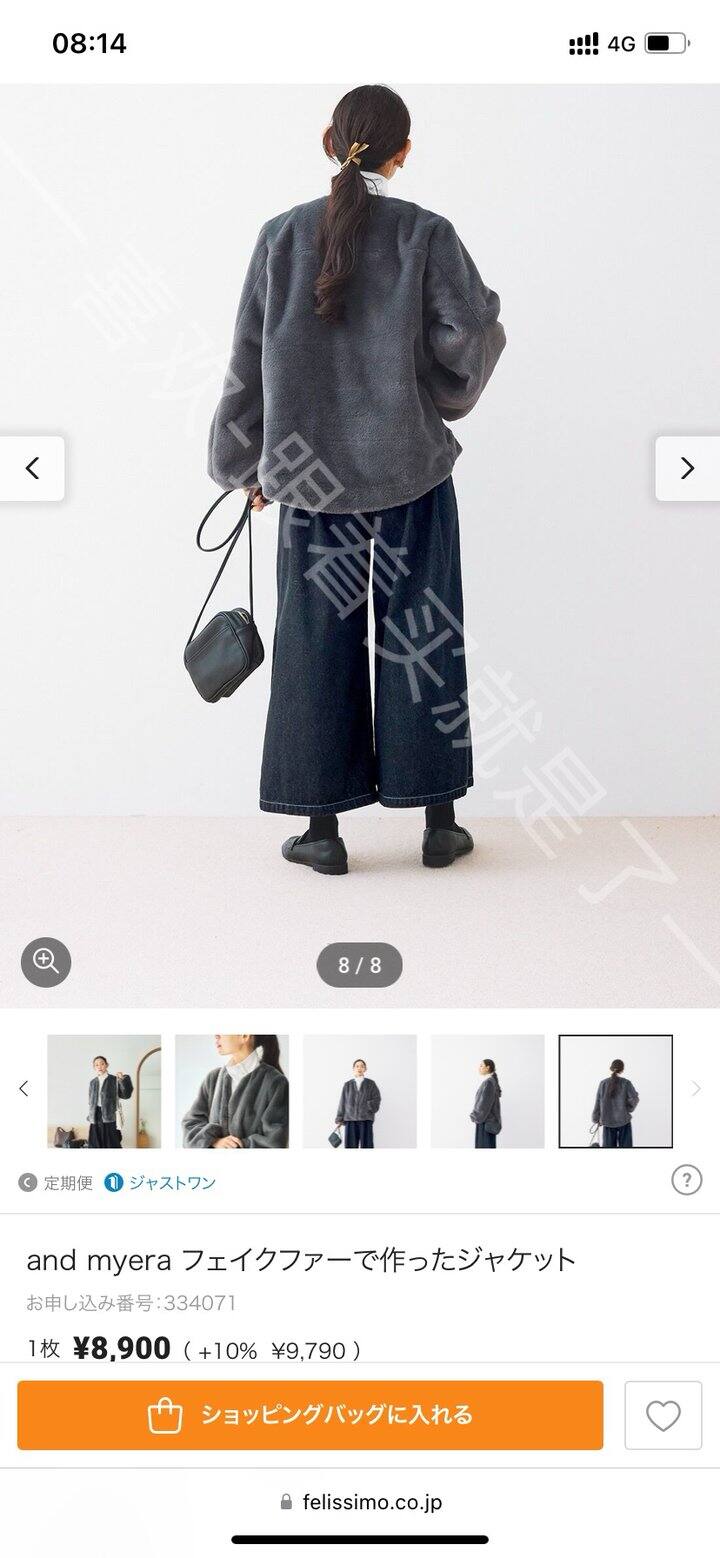Go to the next product image

pos(687,468)
